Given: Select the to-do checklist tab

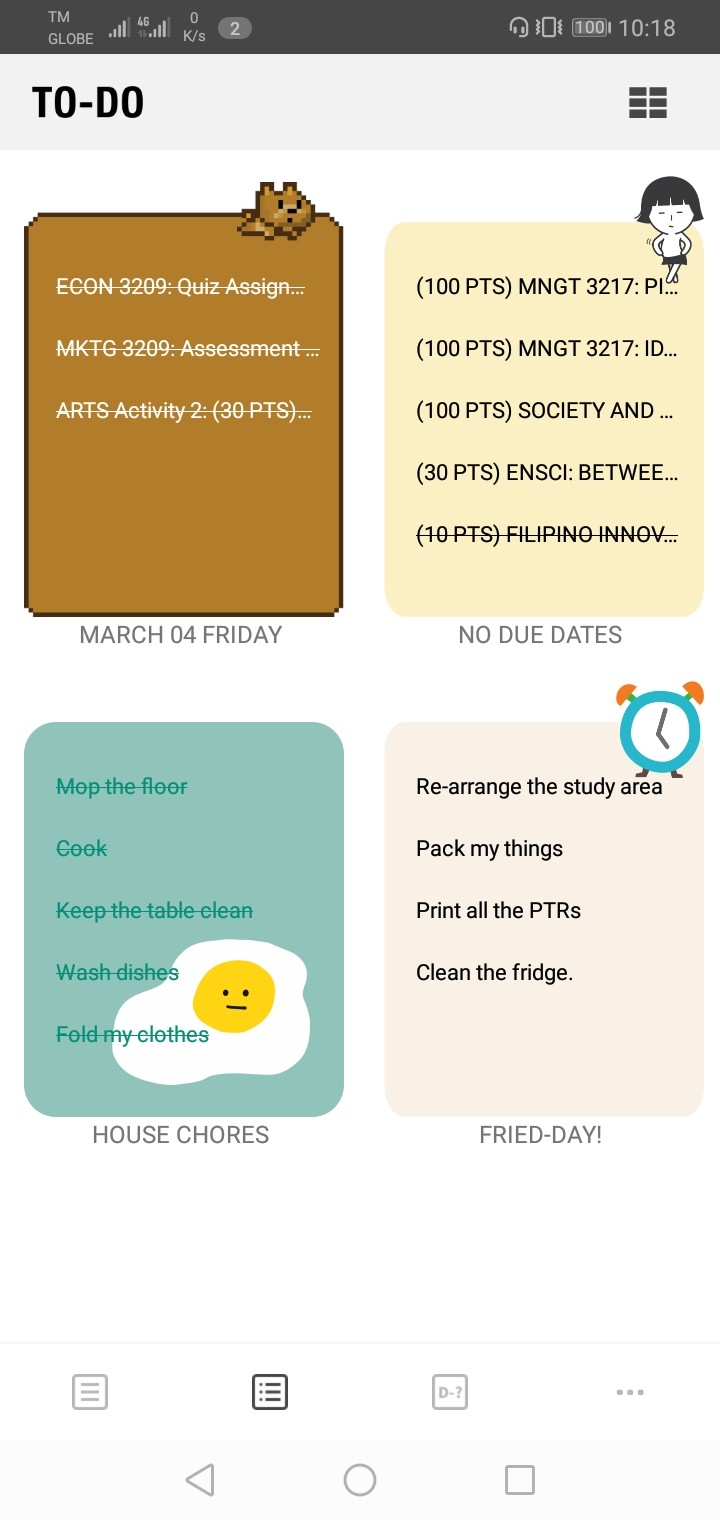Looking at the screenshot, I should [270, 1391].
